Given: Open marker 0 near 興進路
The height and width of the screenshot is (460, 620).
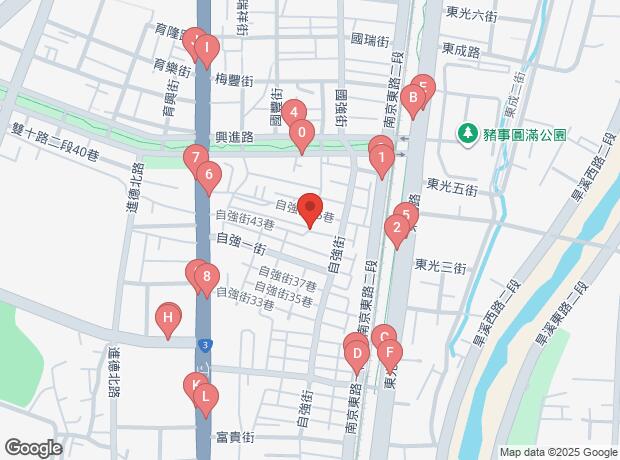Looking at the screenshot, I should [x=302, y=133].
